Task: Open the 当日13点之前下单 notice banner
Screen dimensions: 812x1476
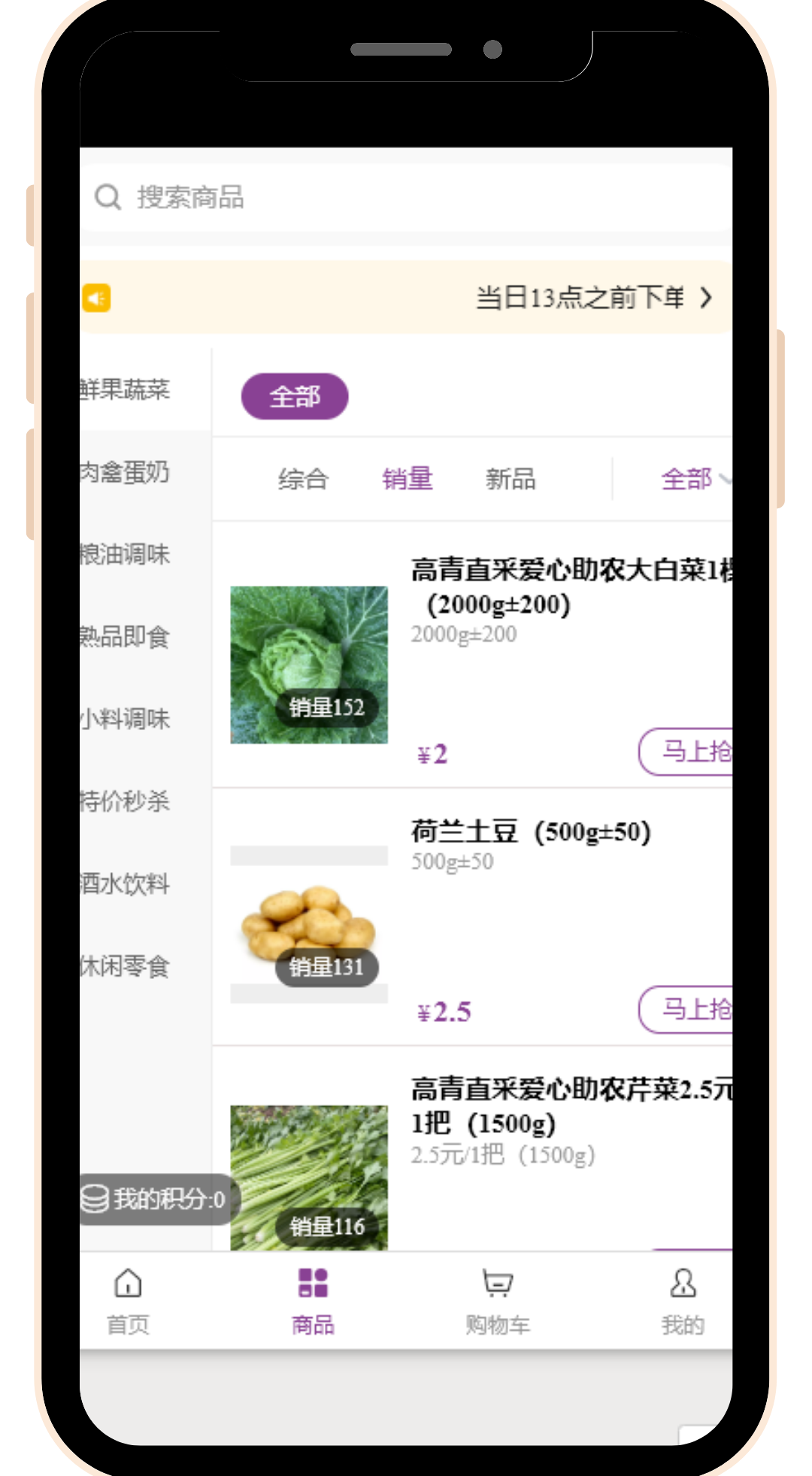Action: click(x=406, y=298)
